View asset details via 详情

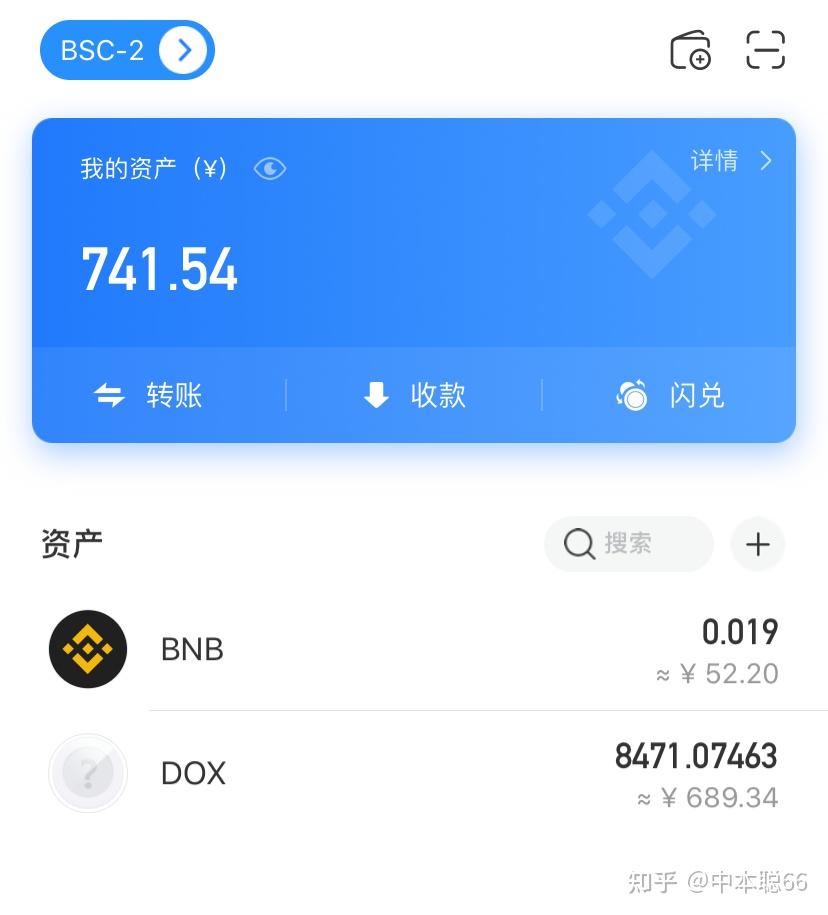pyautogui.click(x=731, y=161)
